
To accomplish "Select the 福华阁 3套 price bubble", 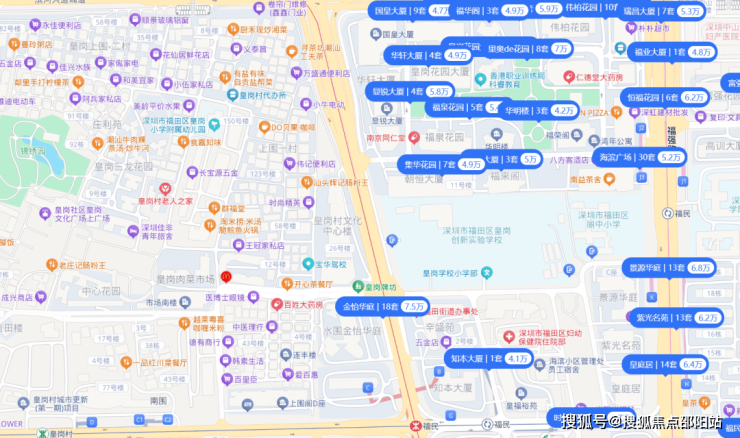I will click(x=489, y=10).
